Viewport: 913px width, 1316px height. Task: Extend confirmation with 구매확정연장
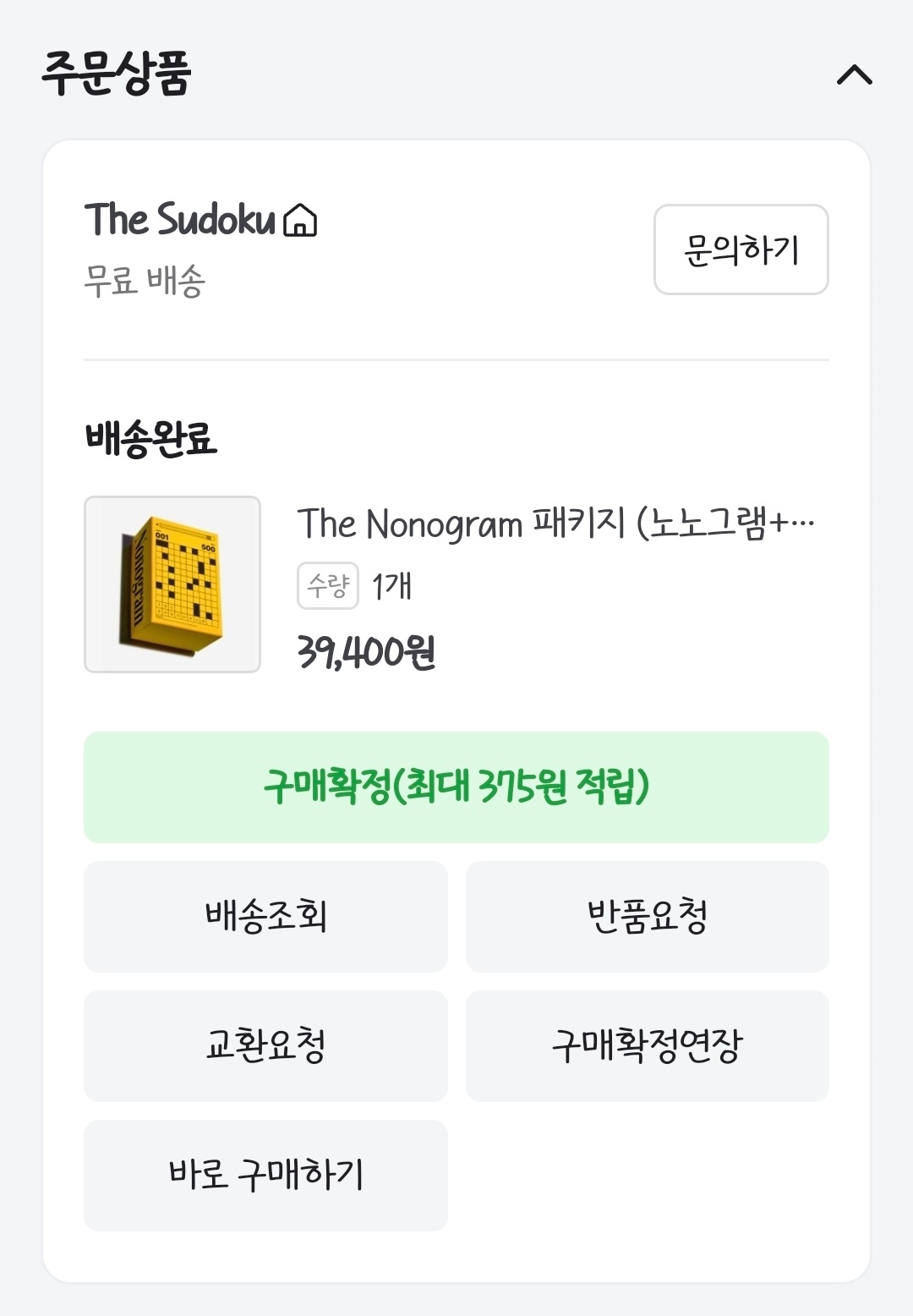coord(647,1046)
